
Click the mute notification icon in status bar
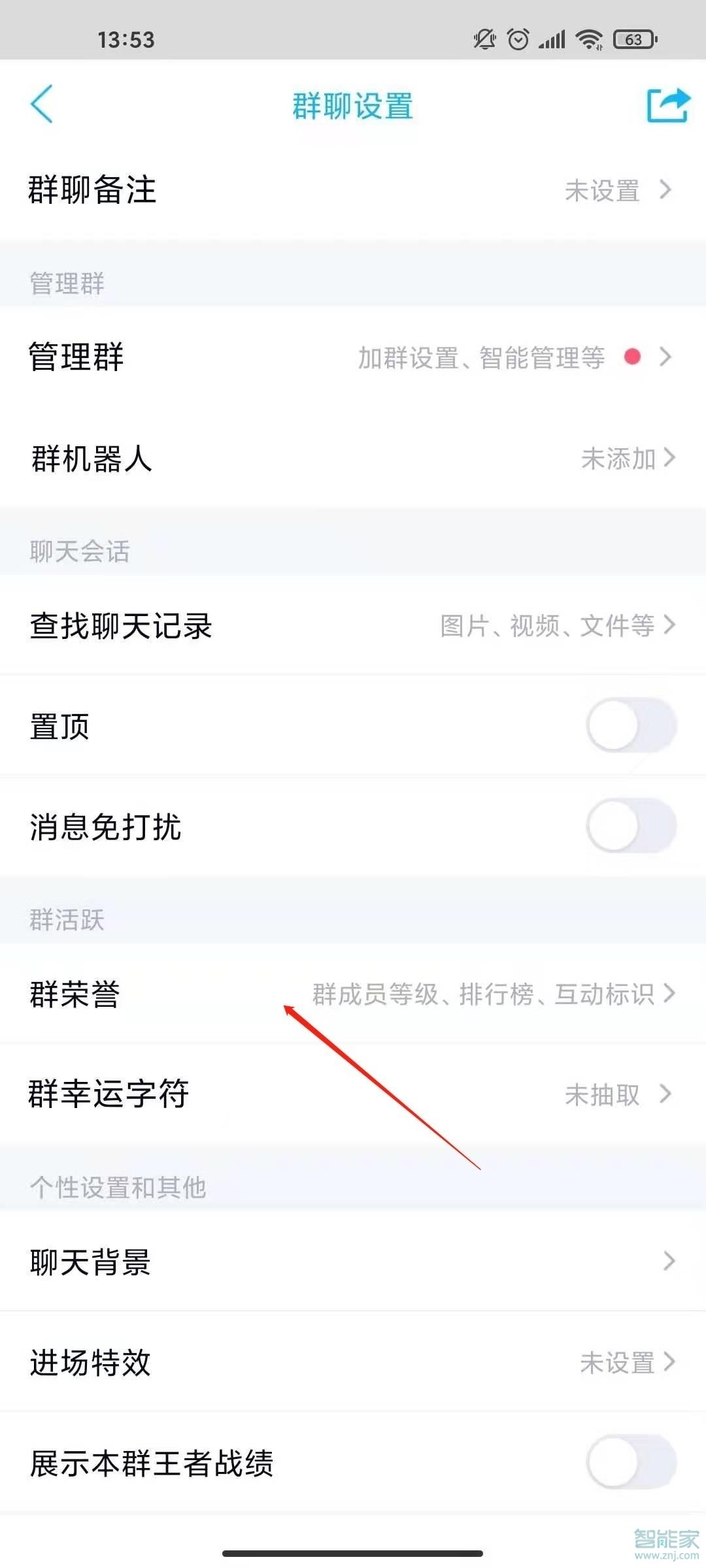click(484, 41)
